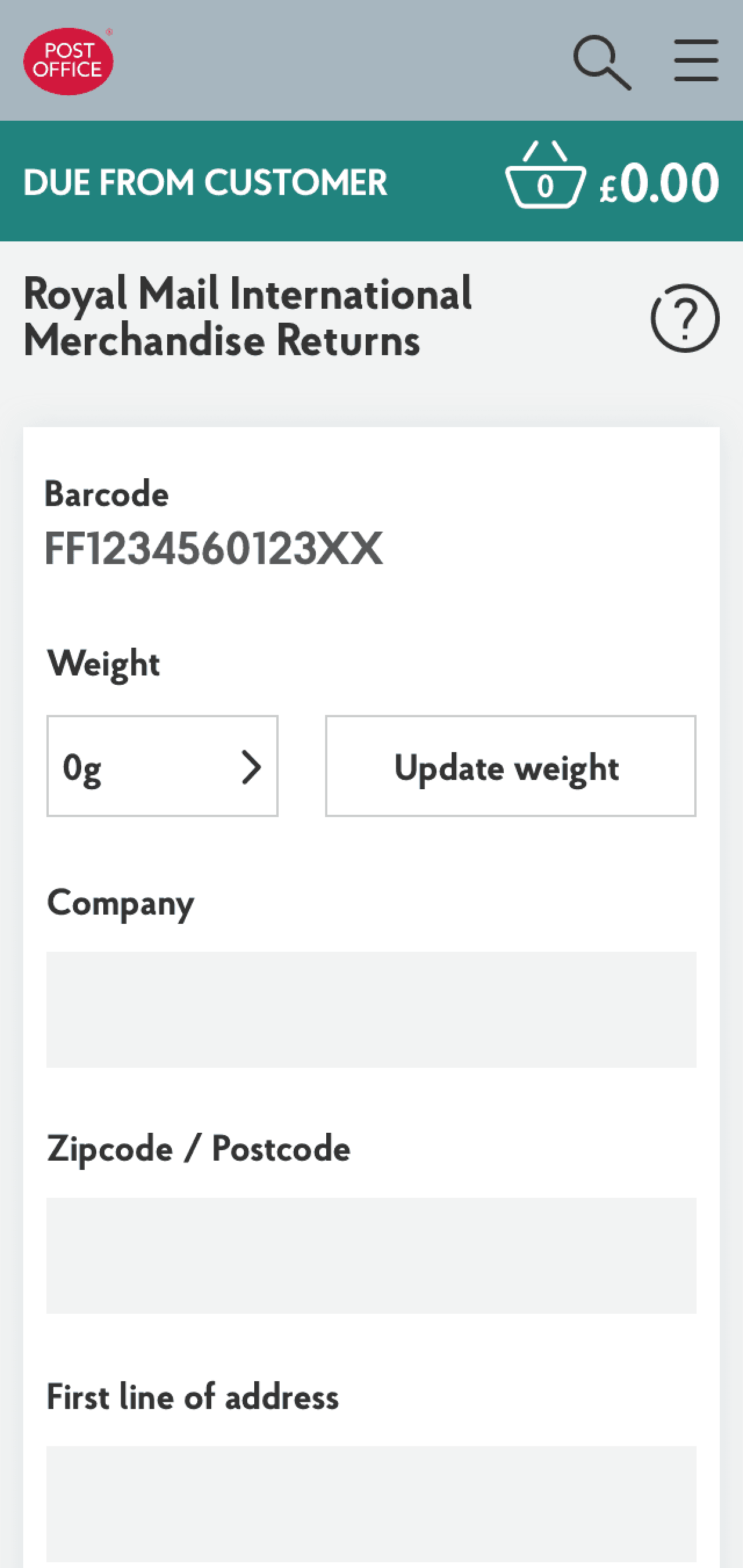Click the Post Office logo
This screenshot has width=743, height=1568.
[x=69, y=59]
